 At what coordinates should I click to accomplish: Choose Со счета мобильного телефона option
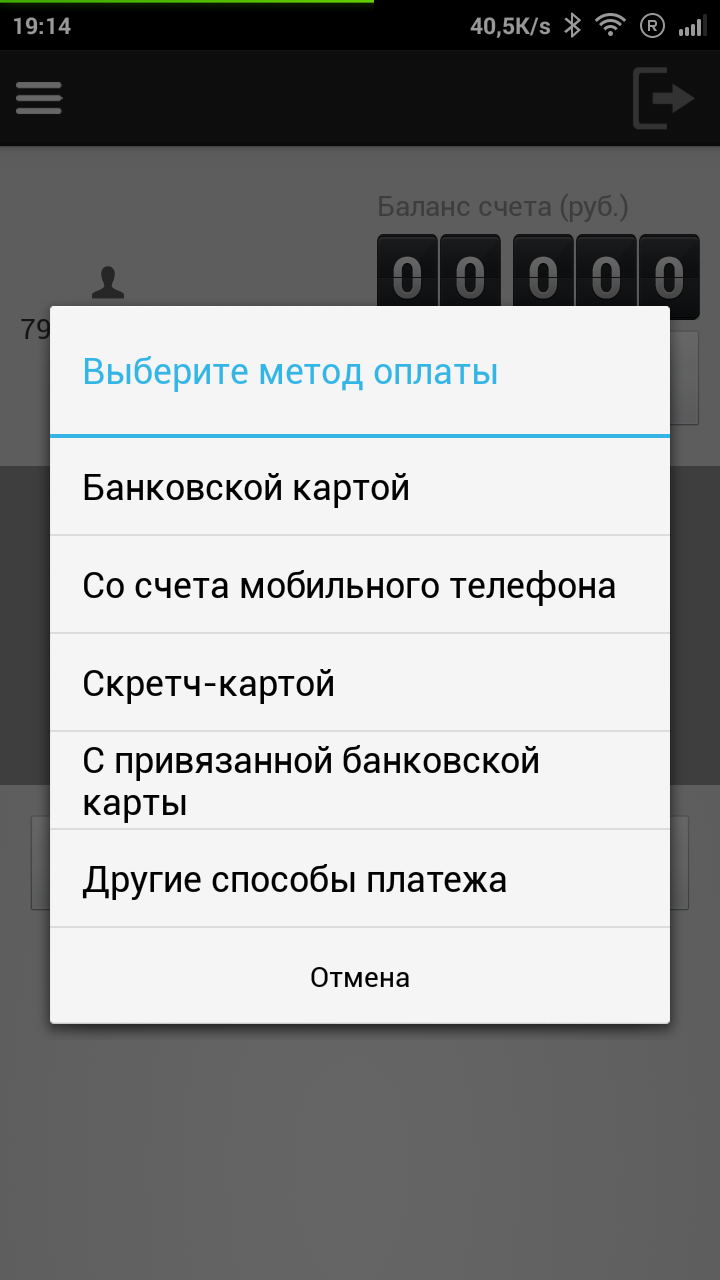(360, 585)
